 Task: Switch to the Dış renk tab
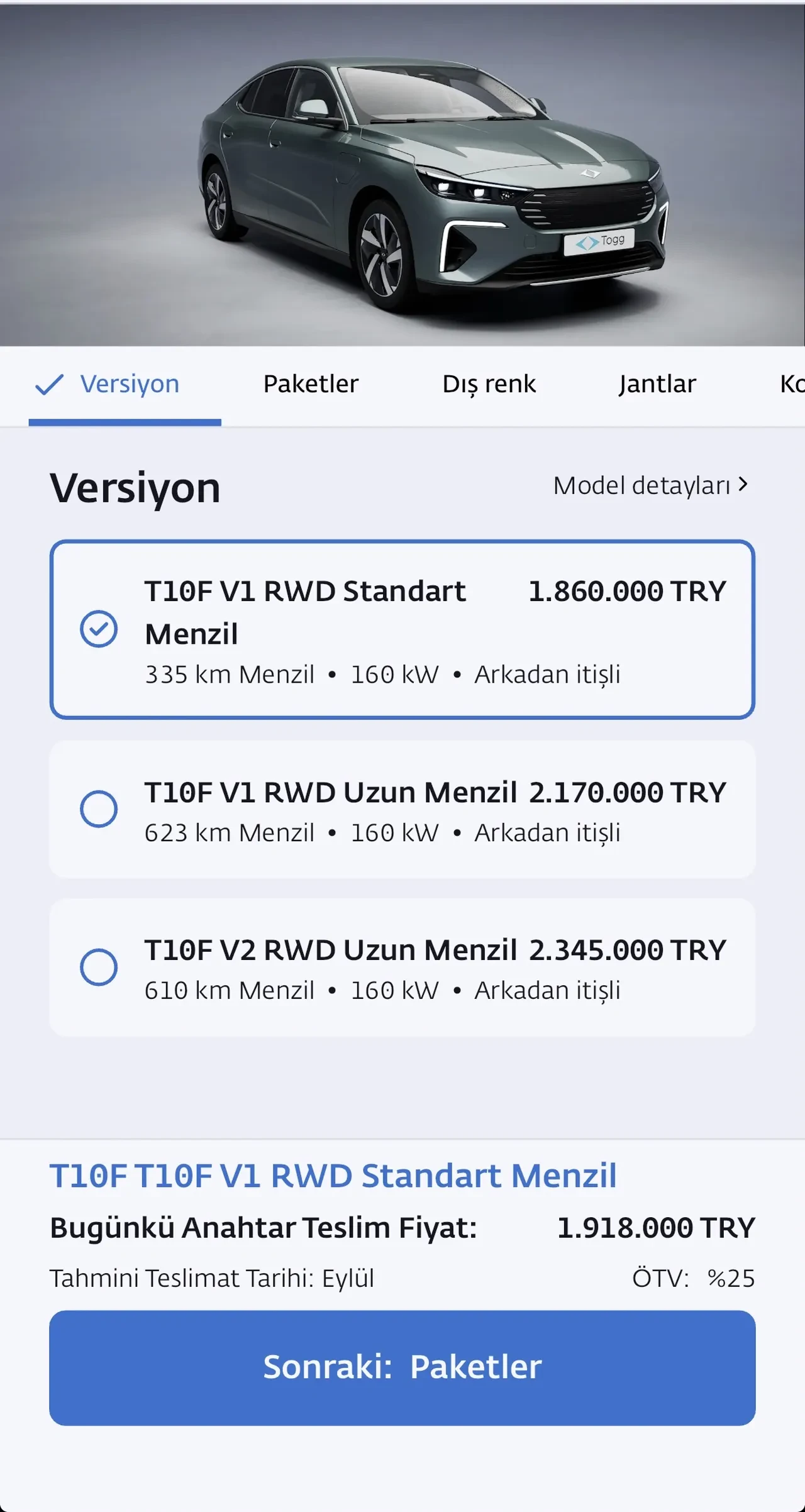490,384
